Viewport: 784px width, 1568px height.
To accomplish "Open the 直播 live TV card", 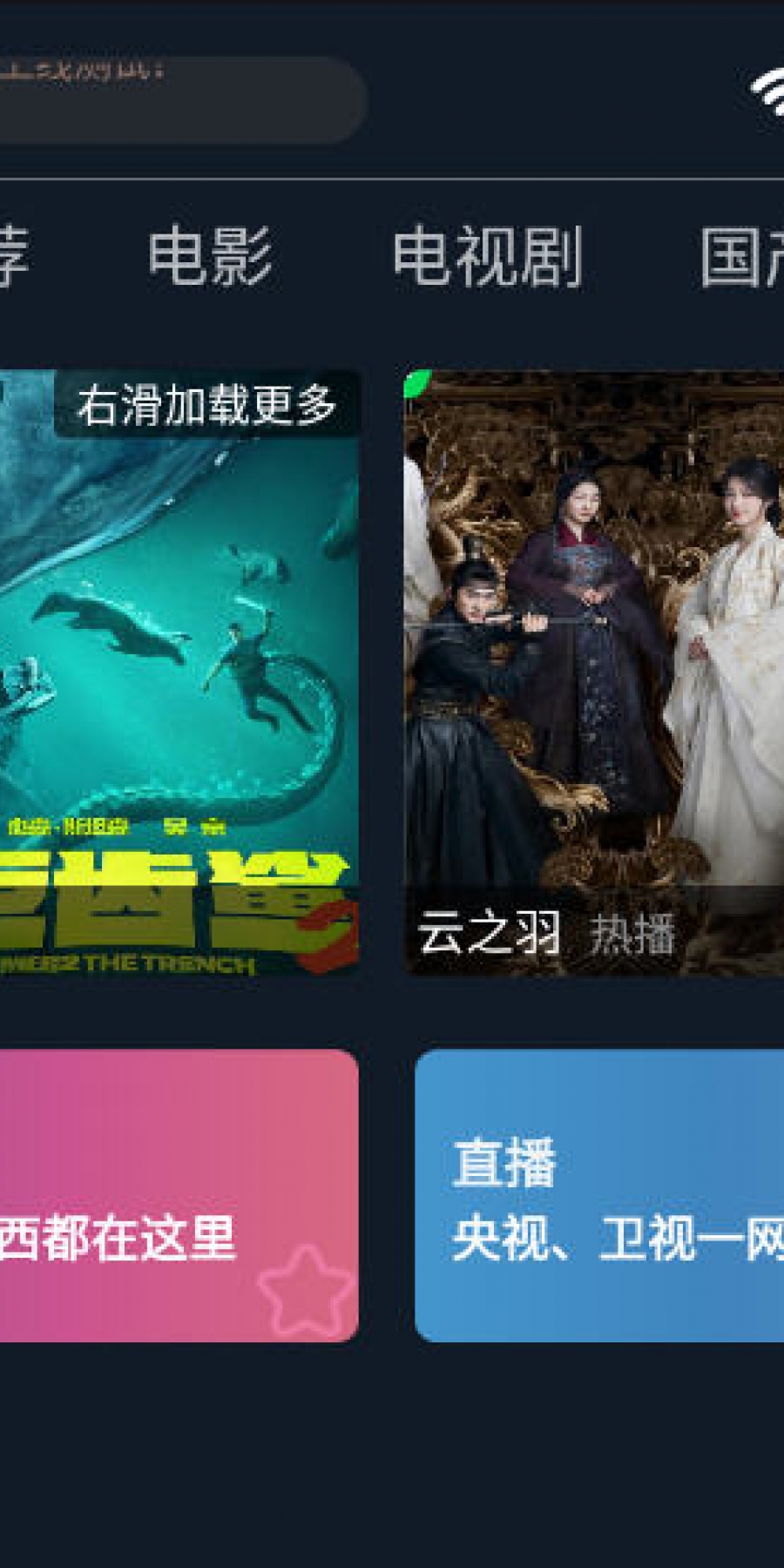I will 599,1195.
